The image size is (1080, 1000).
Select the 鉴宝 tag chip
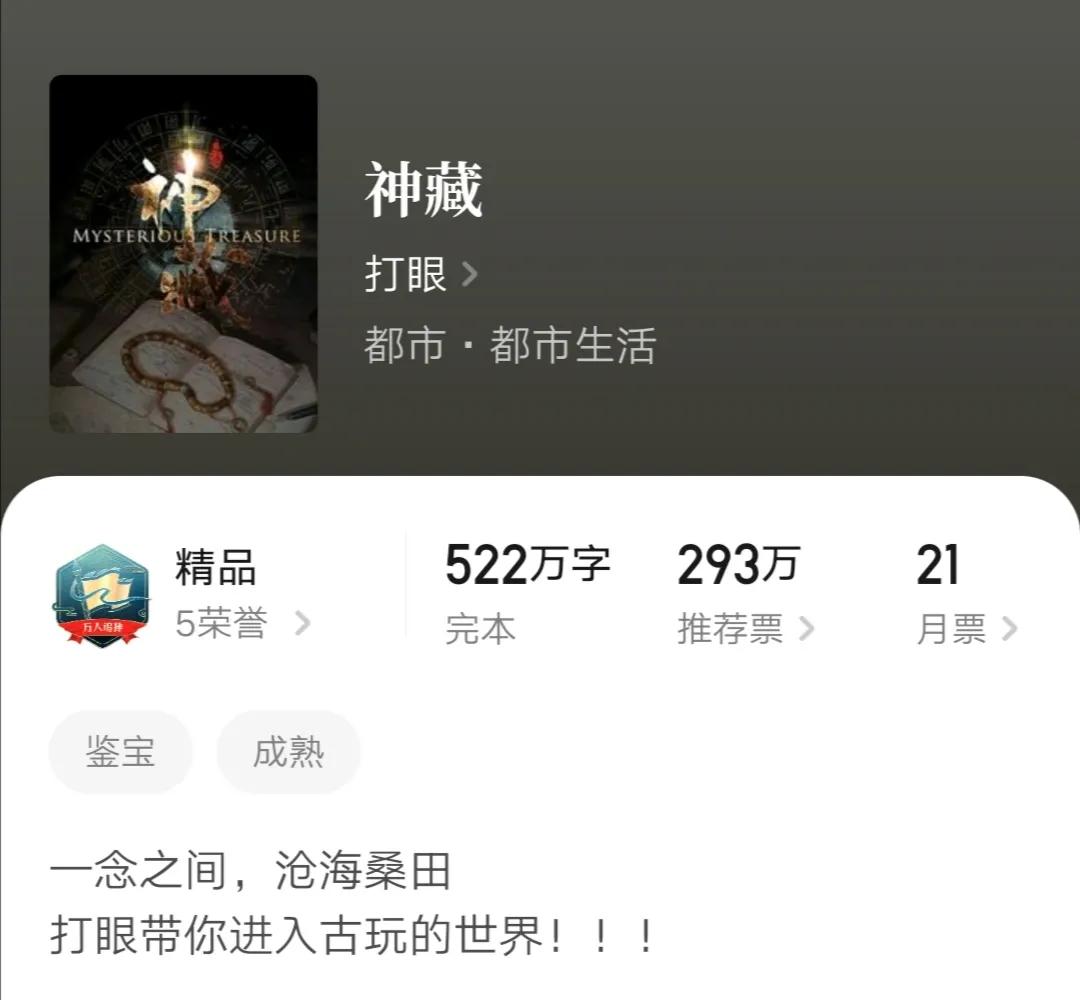pos(120,752)
